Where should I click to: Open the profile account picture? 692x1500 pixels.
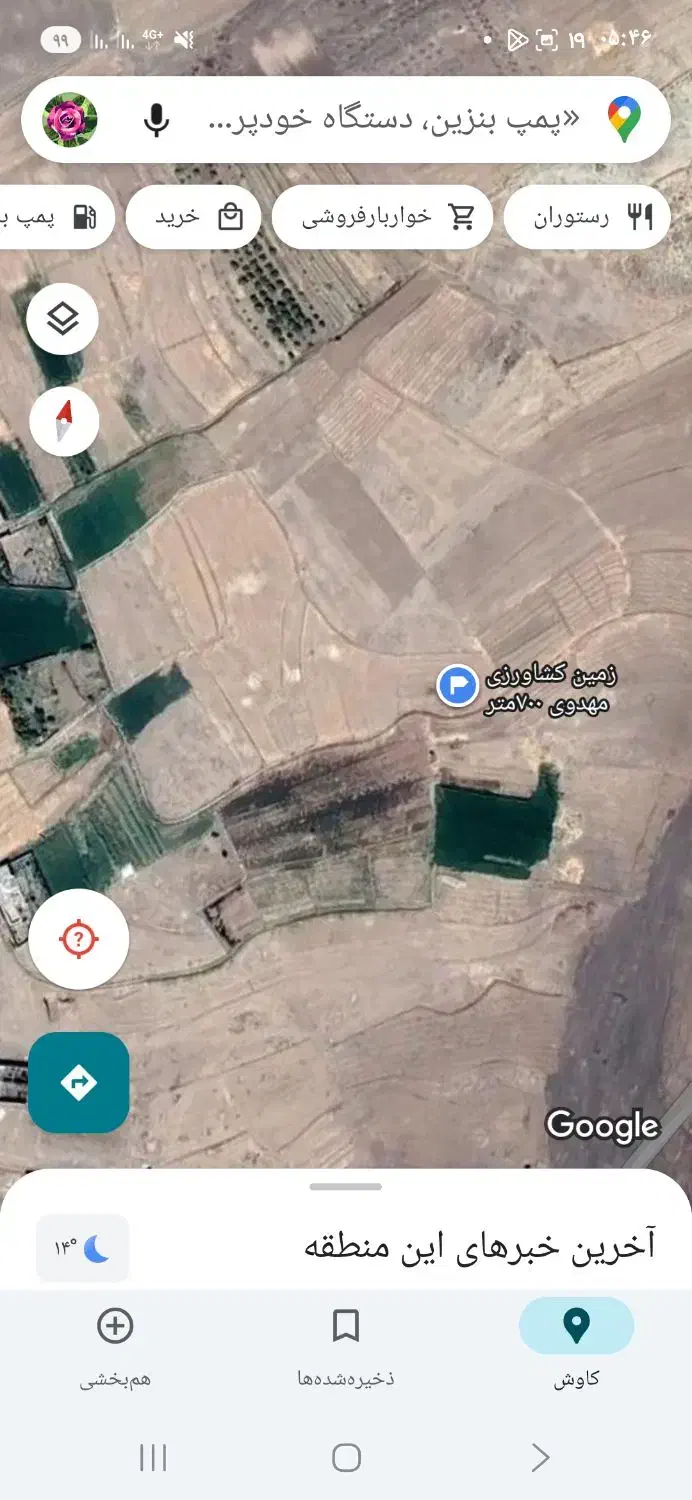[x=70, y=121]
